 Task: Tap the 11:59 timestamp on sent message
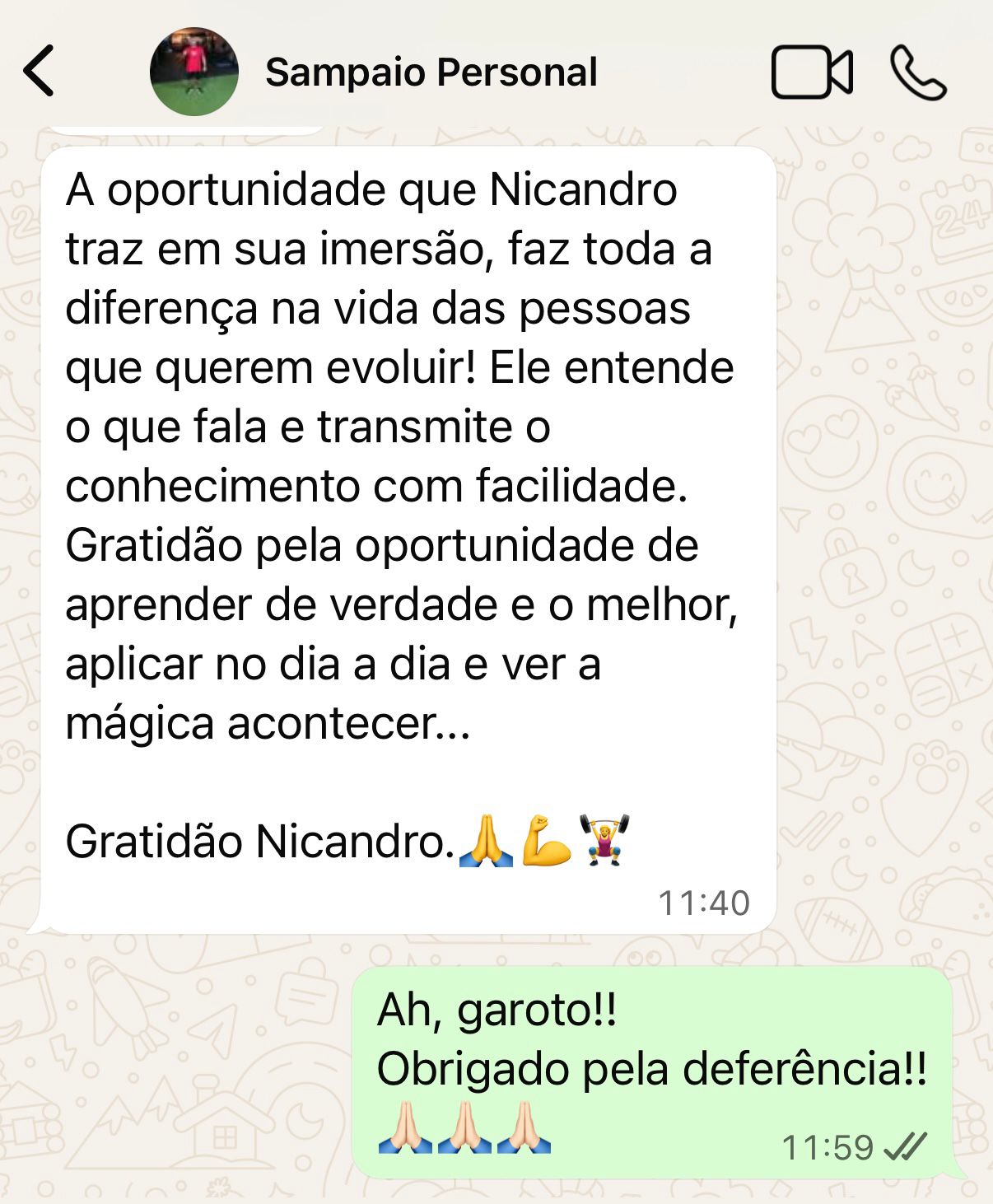tap(827, 1144)
